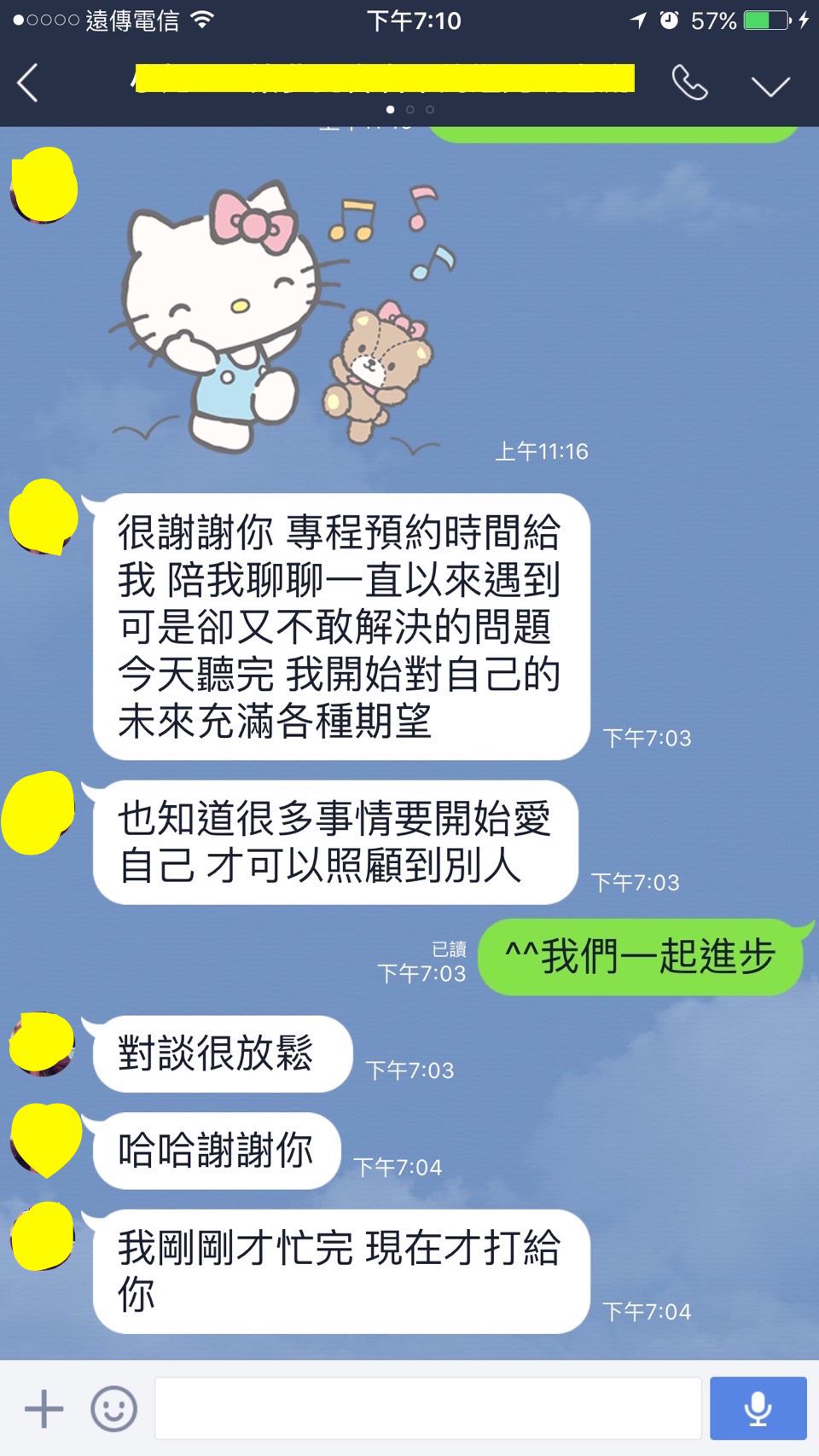Tap the blue microphone voice message button
819x1456 pixels.
pyautogui.click(x=758, y=1408)
